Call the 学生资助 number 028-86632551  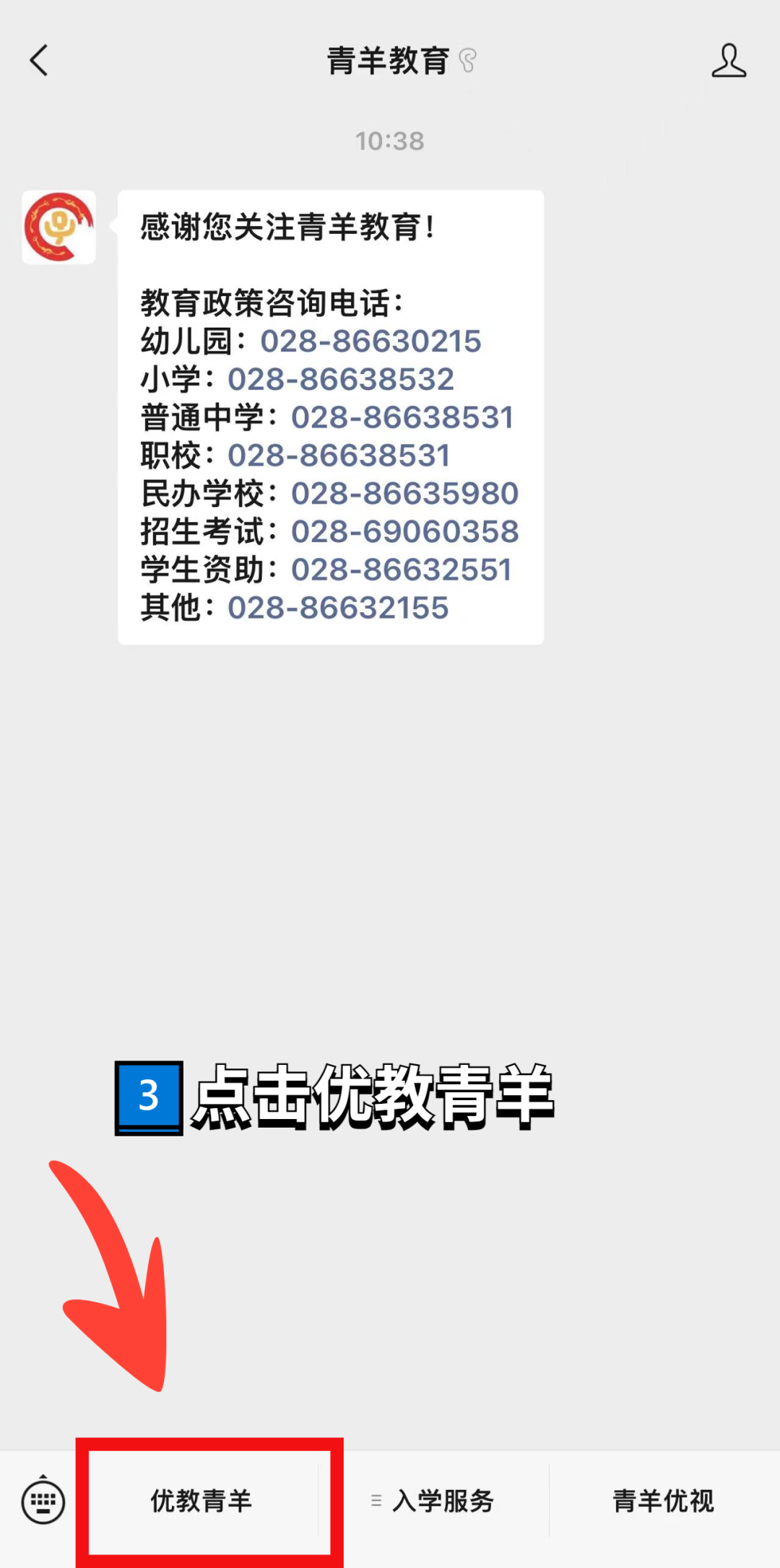[x=402, y=570]
